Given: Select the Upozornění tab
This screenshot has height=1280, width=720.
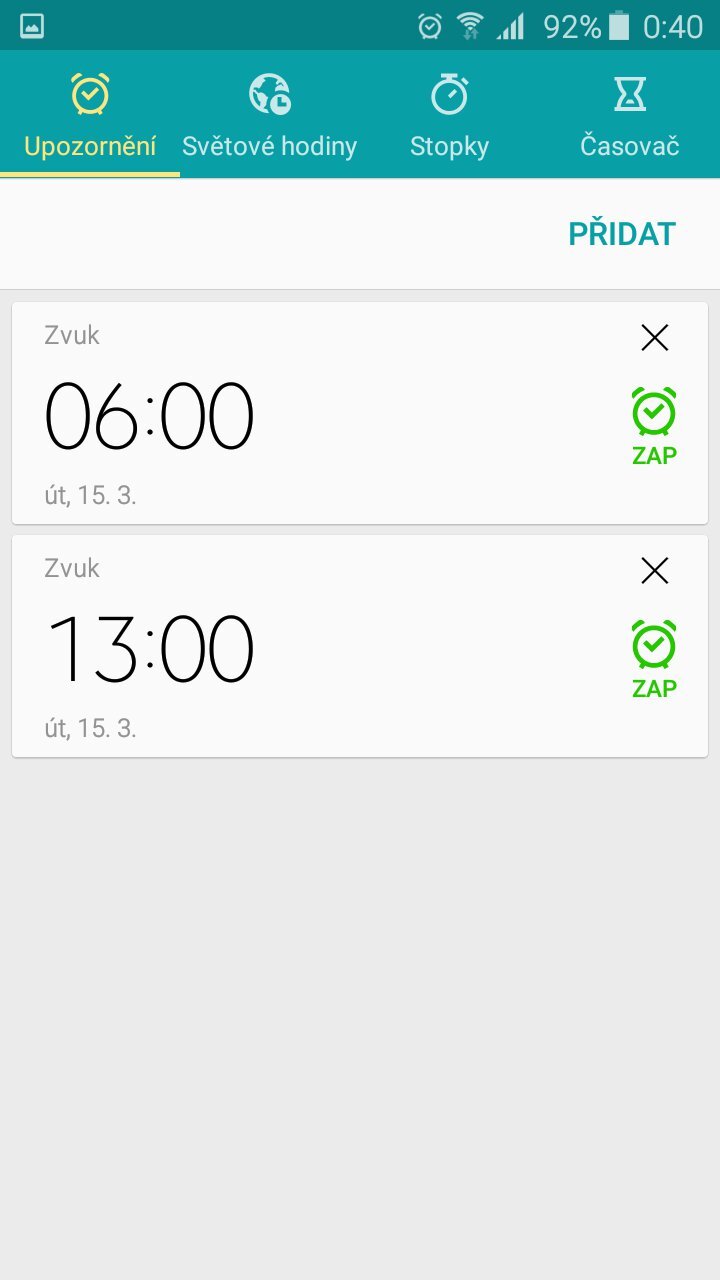Looking at the screenshot, I should [x=90, y=116].
